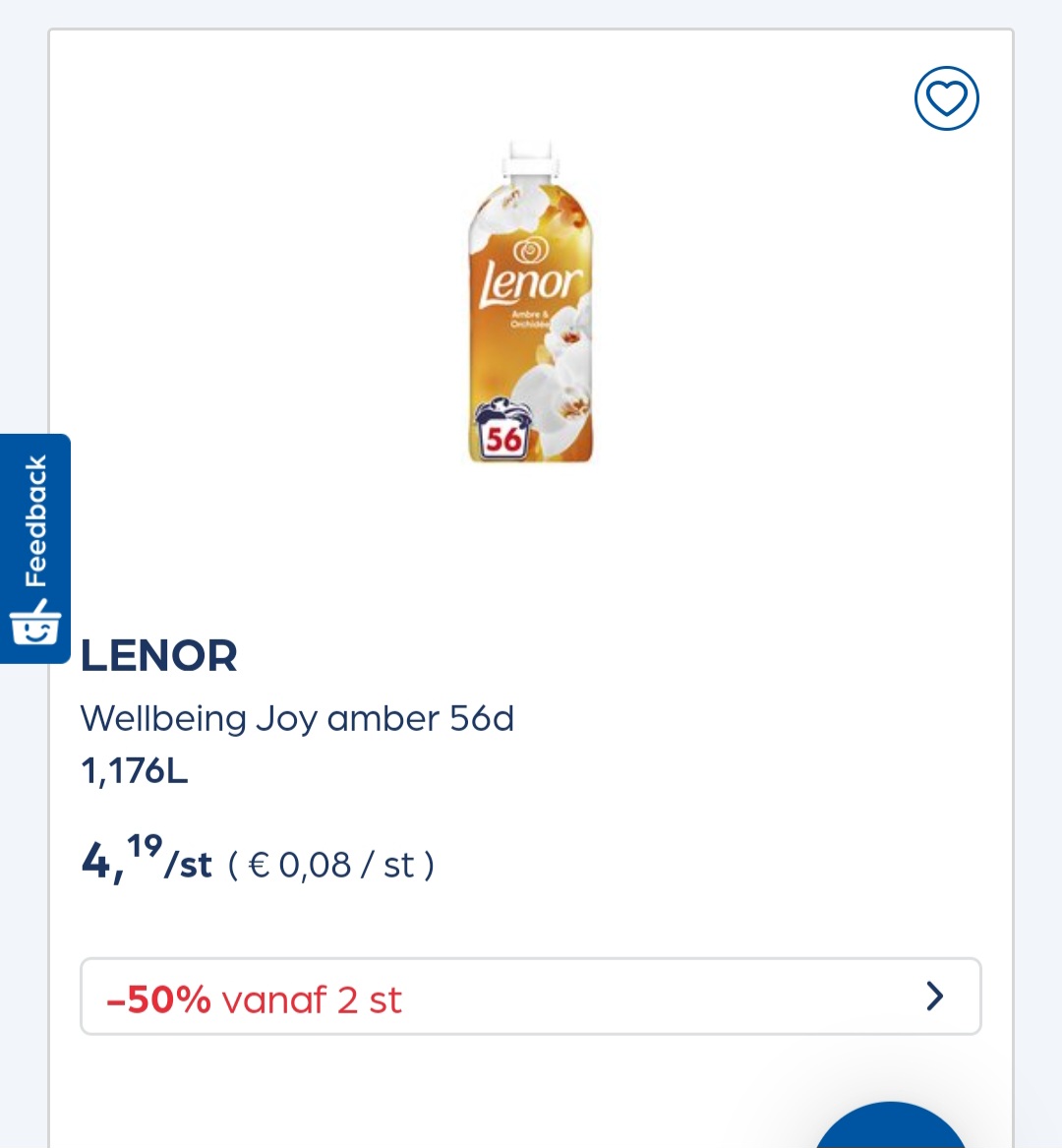
Task: Click the right-pointing chevron in the promotion banner
Action: click(x=934, y=996)
